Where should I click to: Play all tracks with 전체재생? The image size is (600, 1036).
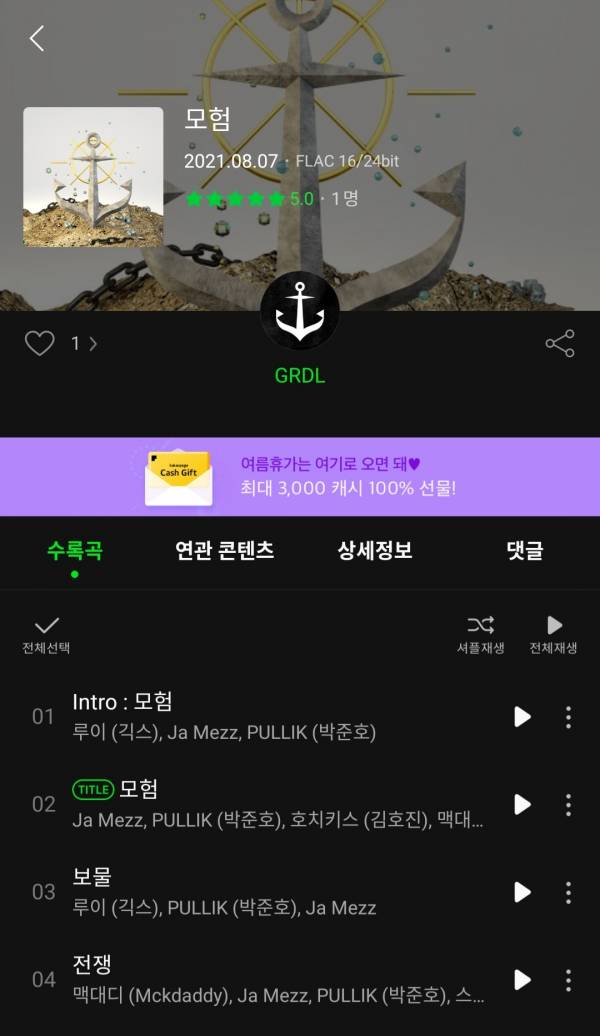(553, 634)
